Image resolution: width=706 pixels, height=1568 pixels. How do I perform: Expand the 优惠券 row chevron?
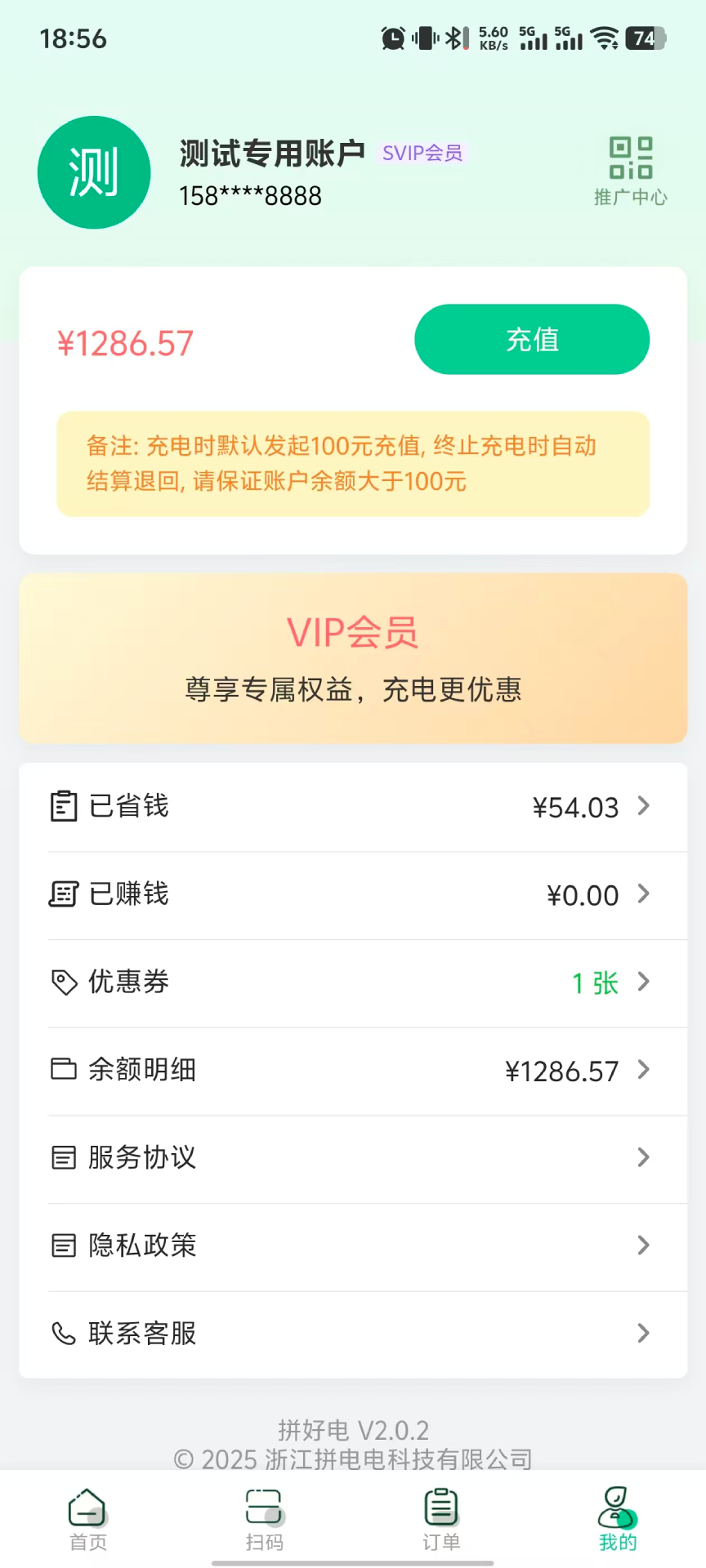[x=644, y=982]
